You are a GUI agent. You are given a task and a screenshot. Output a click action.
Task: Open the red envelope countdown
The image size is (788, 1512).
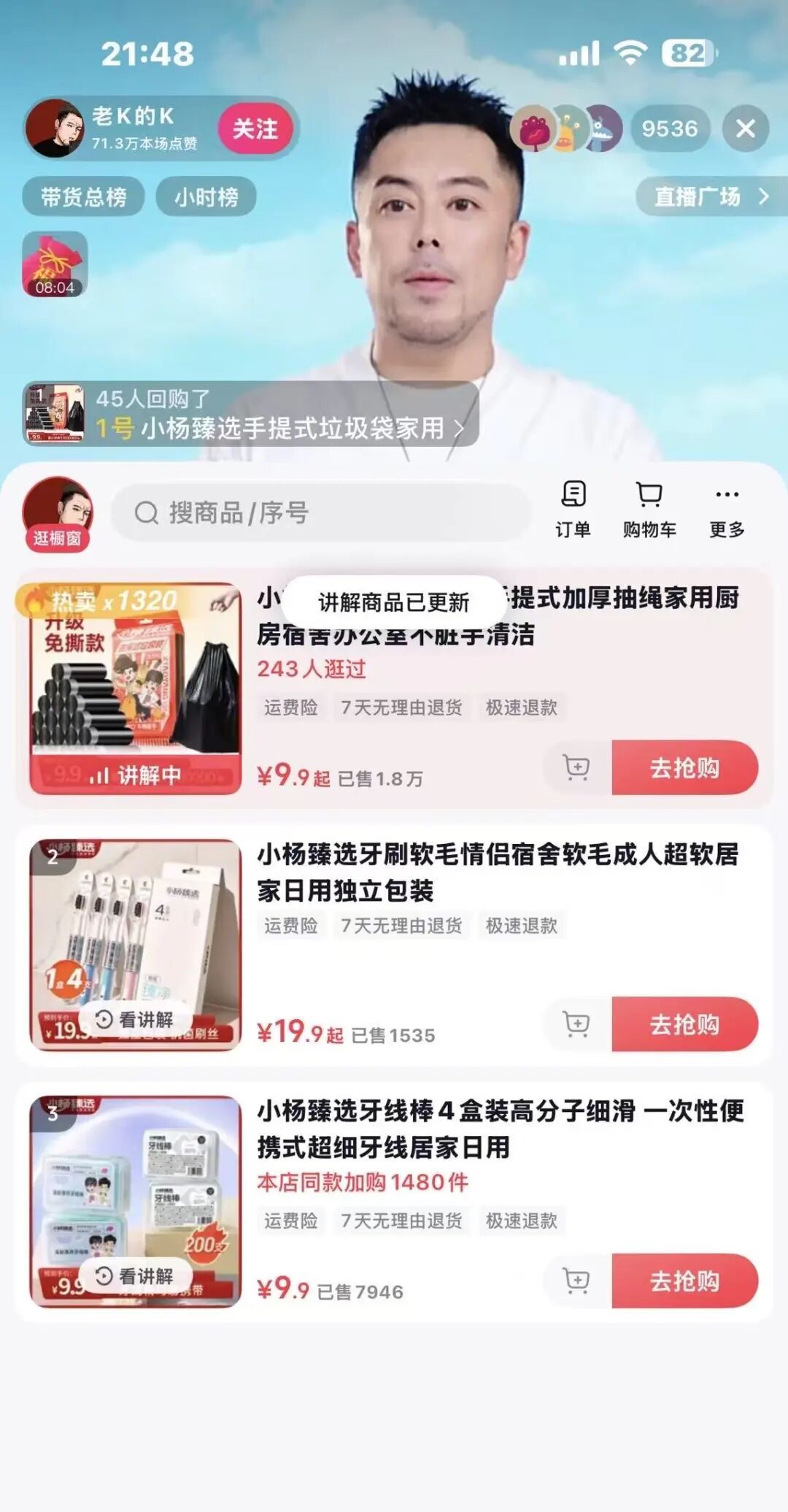click(55, 264)
